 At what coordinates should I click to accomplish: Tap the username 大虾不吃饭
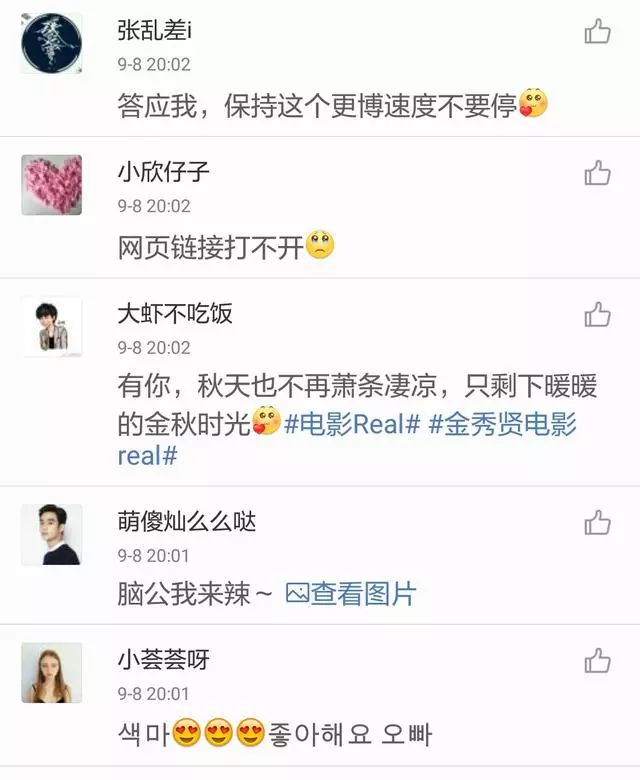tap(174, 313)
